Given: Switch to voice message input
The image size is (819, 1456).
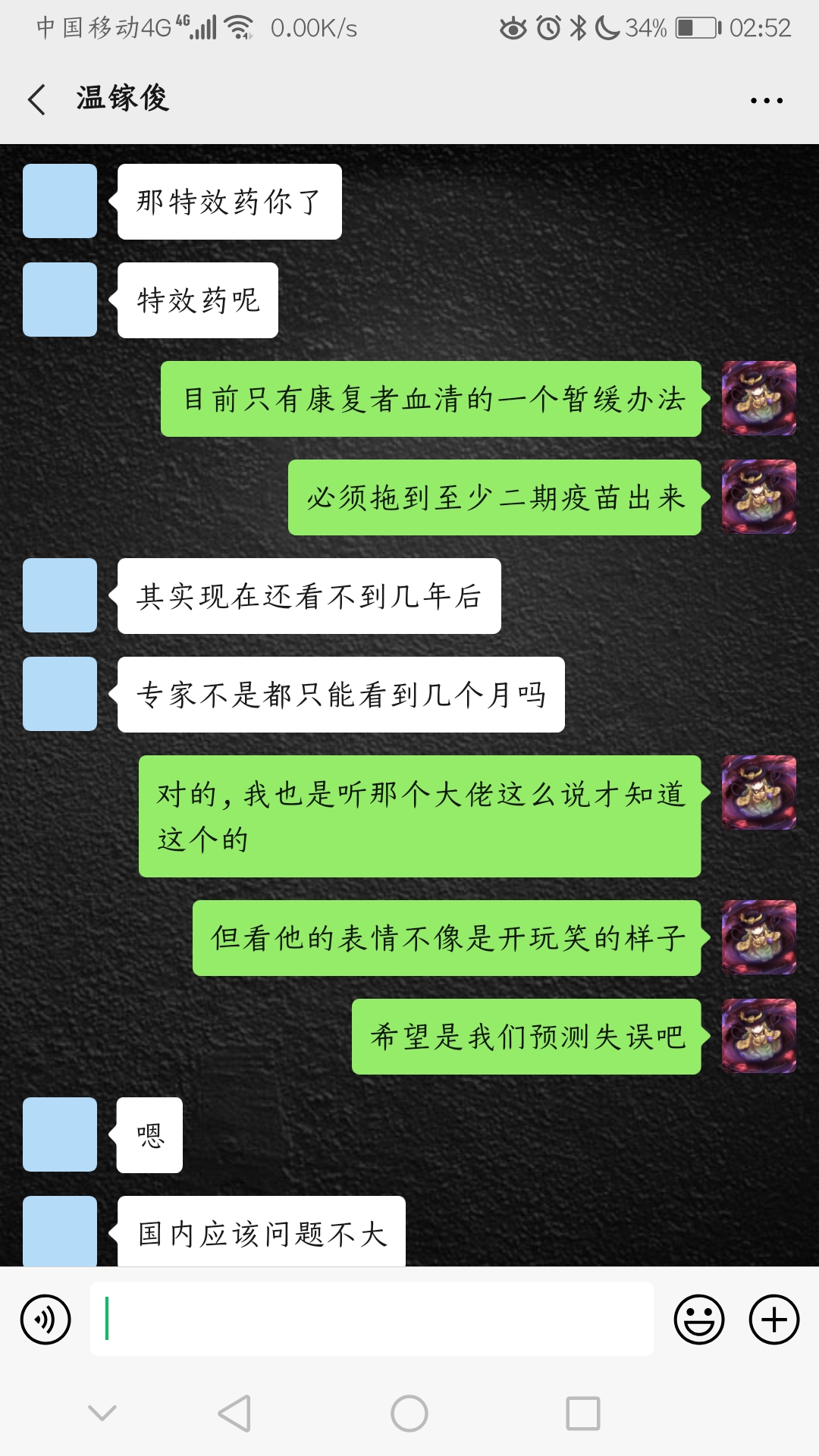Looking at the screenshot, I should pos(45,1319).
